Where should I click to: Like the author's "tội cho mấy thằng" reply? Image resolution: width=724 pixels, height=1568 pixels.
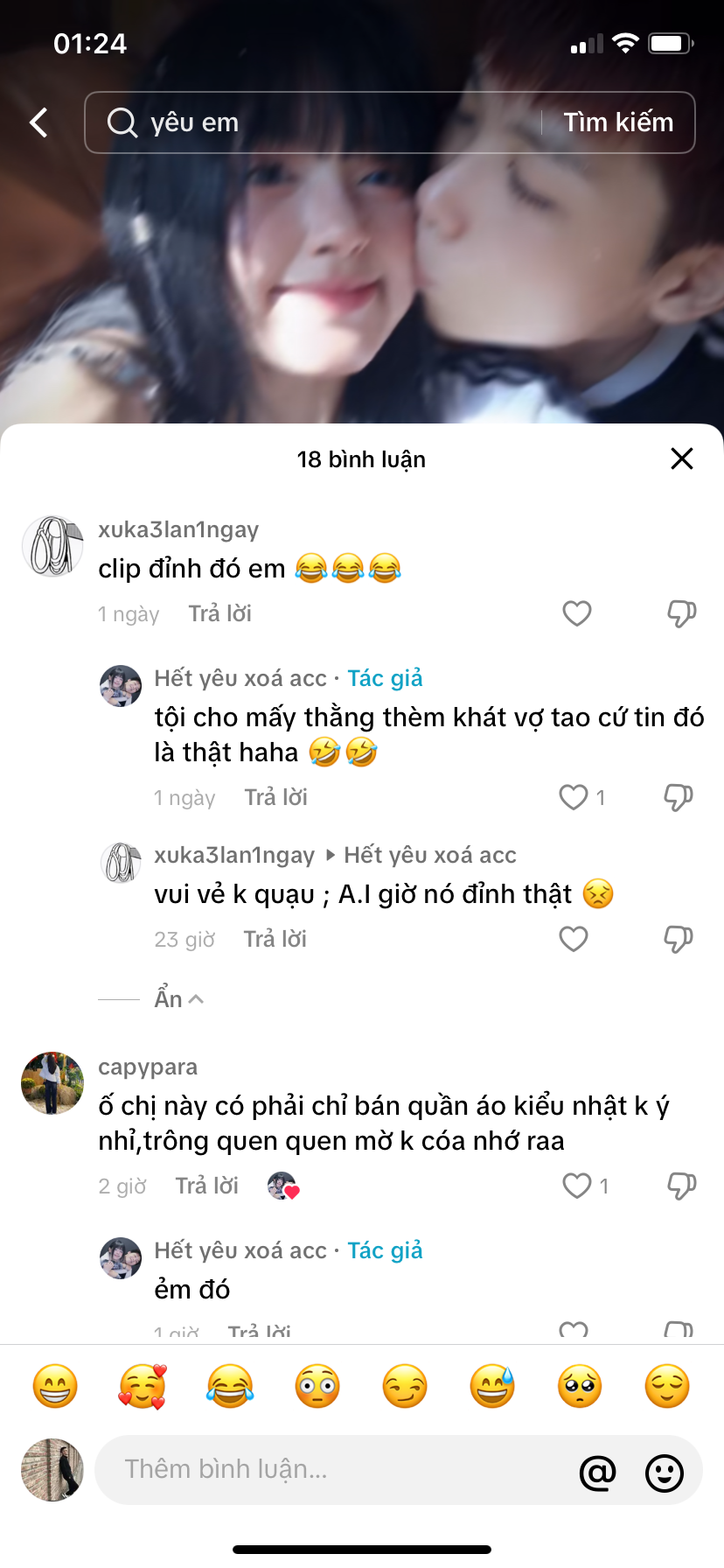(574, 797)
